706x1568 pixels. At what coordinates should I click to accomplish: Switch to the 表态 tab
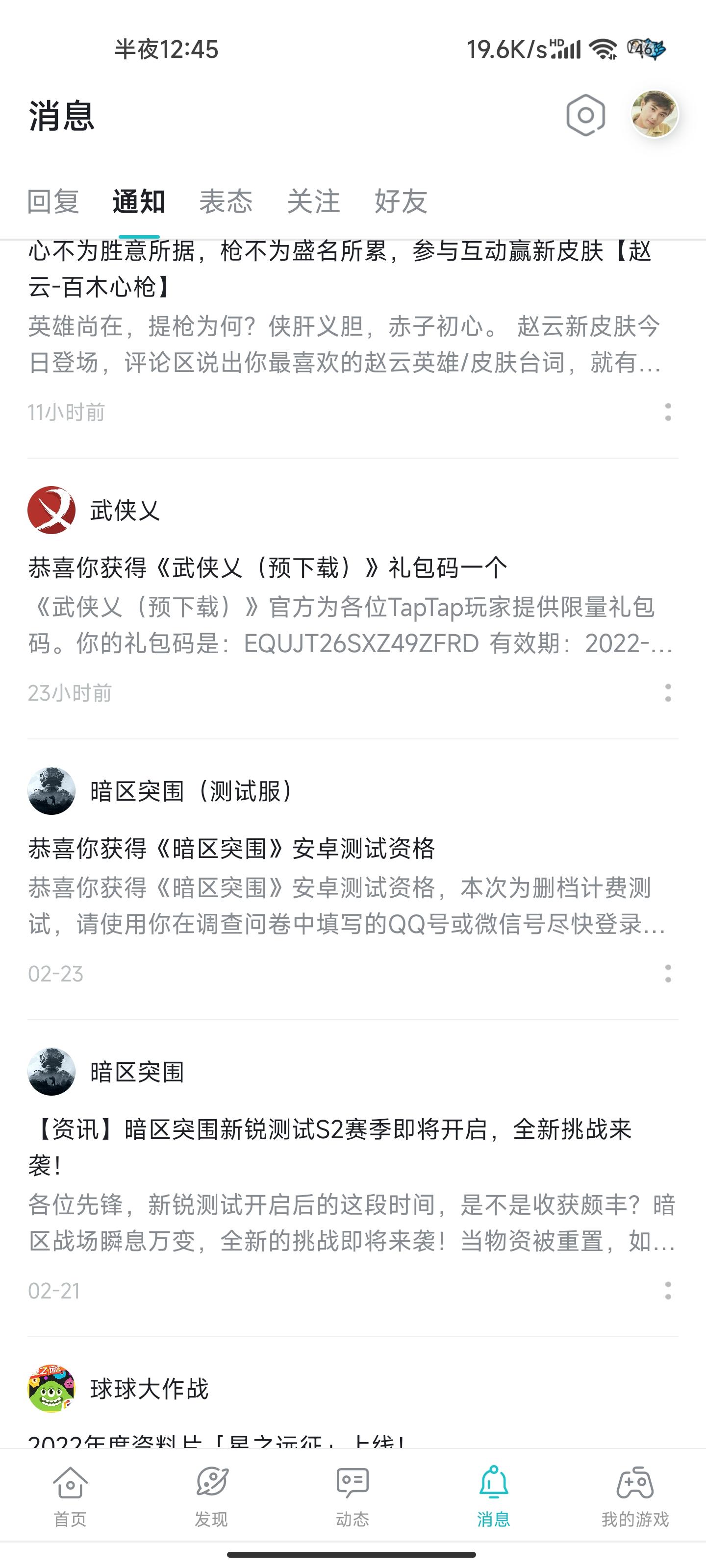point(226,201)
